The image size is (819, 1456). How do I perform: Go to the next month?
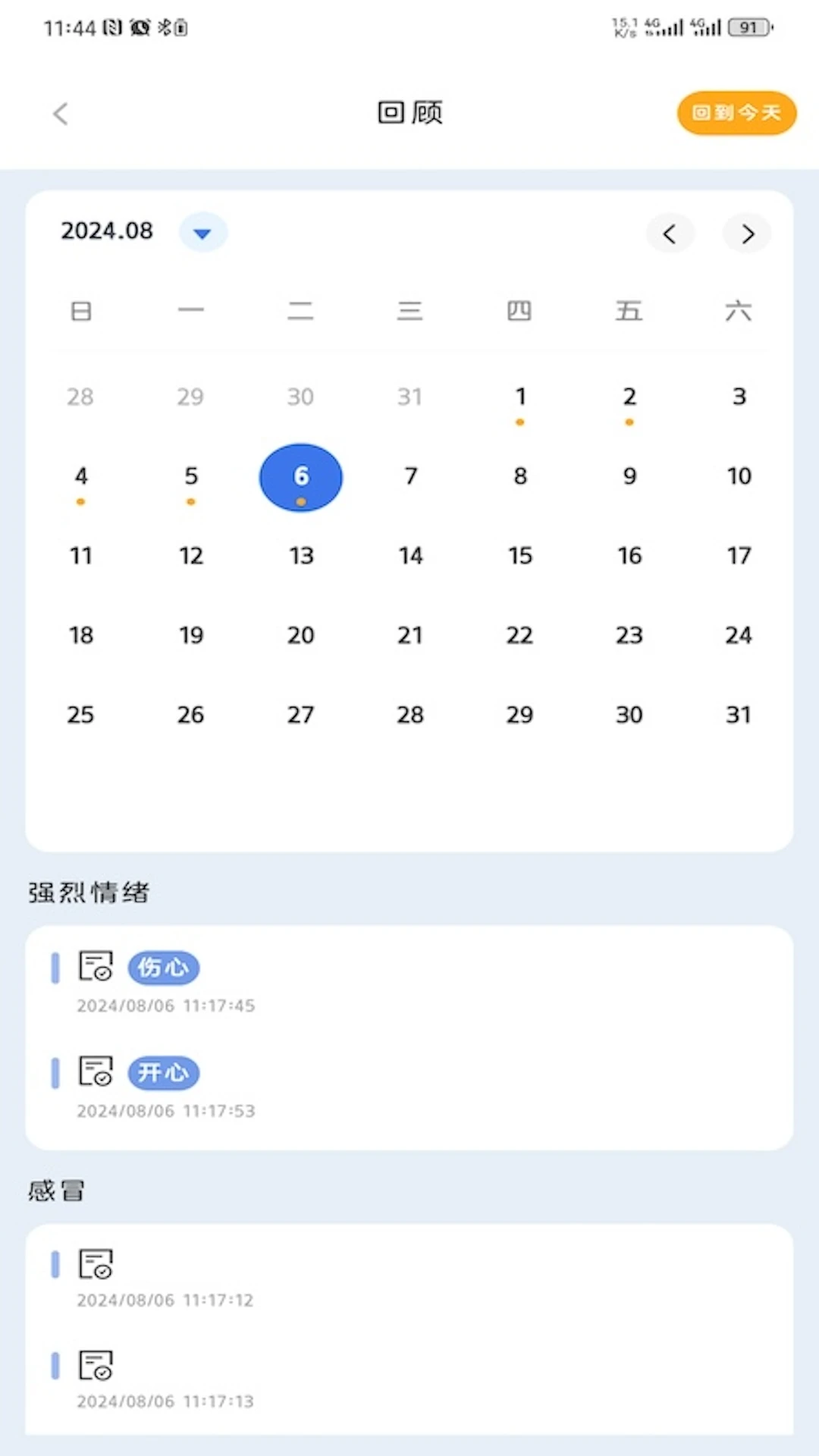(747, 234)
